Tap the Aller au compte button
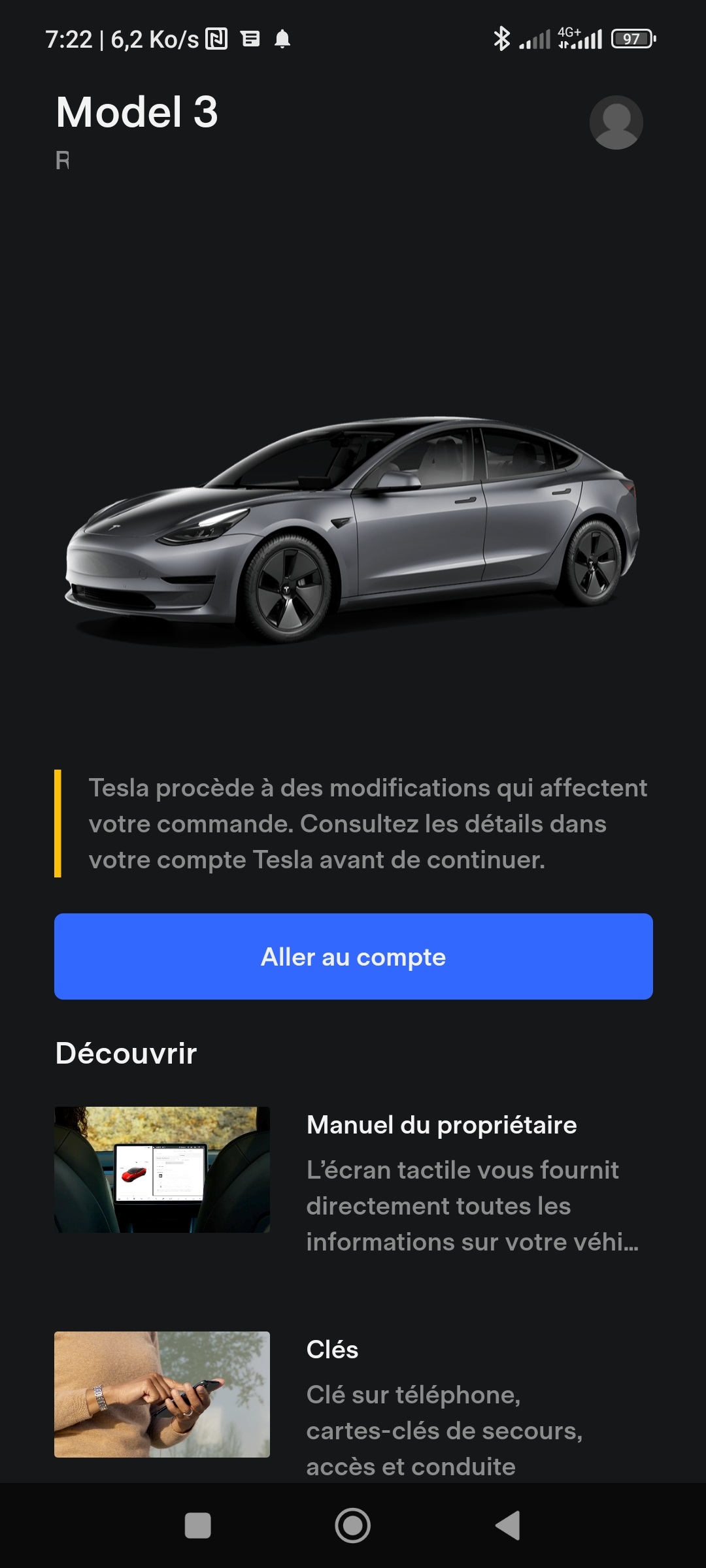Image resolution: width=706 pixels, height=1568 pixels. tap(354, 956)
